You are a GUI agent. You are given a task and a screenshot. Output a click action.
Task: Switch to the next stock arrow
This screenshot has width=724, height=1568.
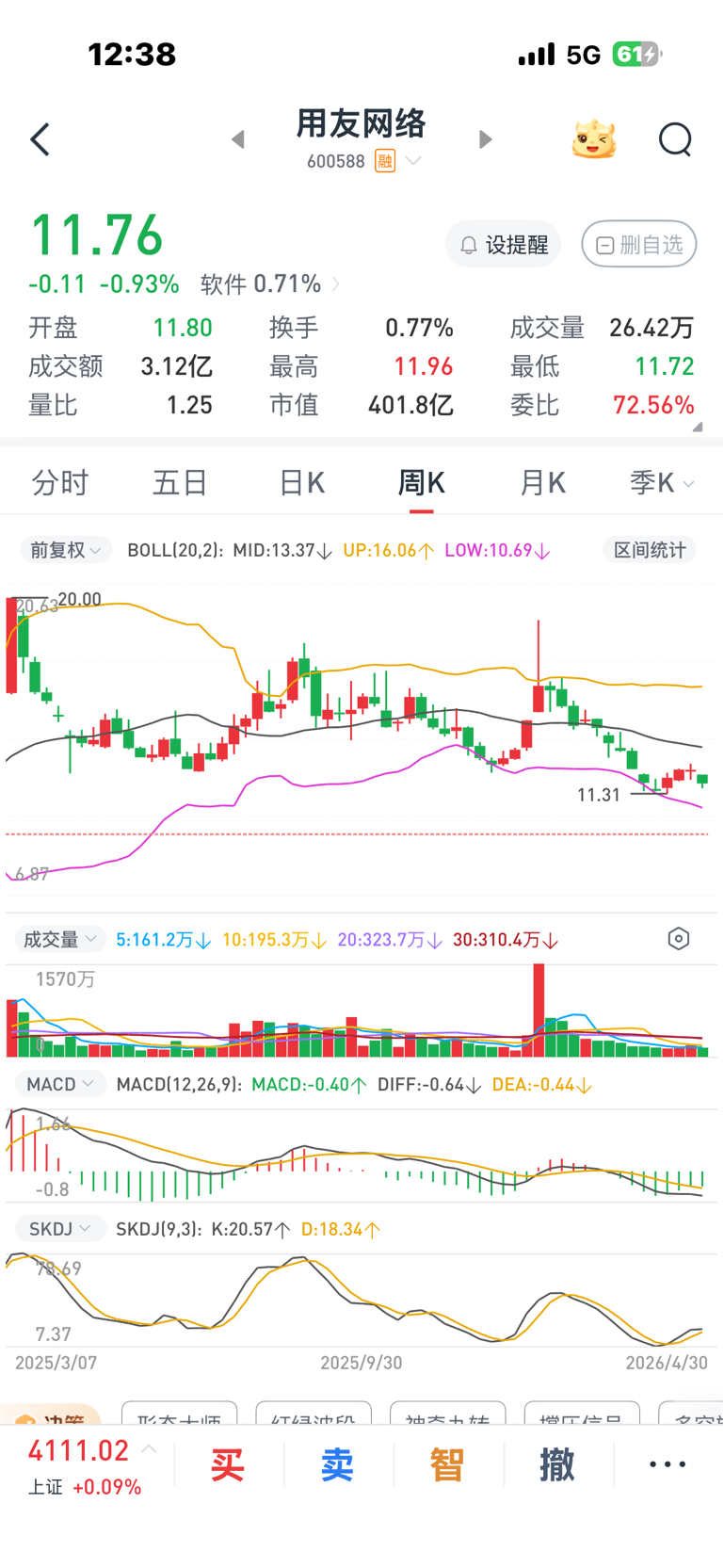click(x=485, y=139)
